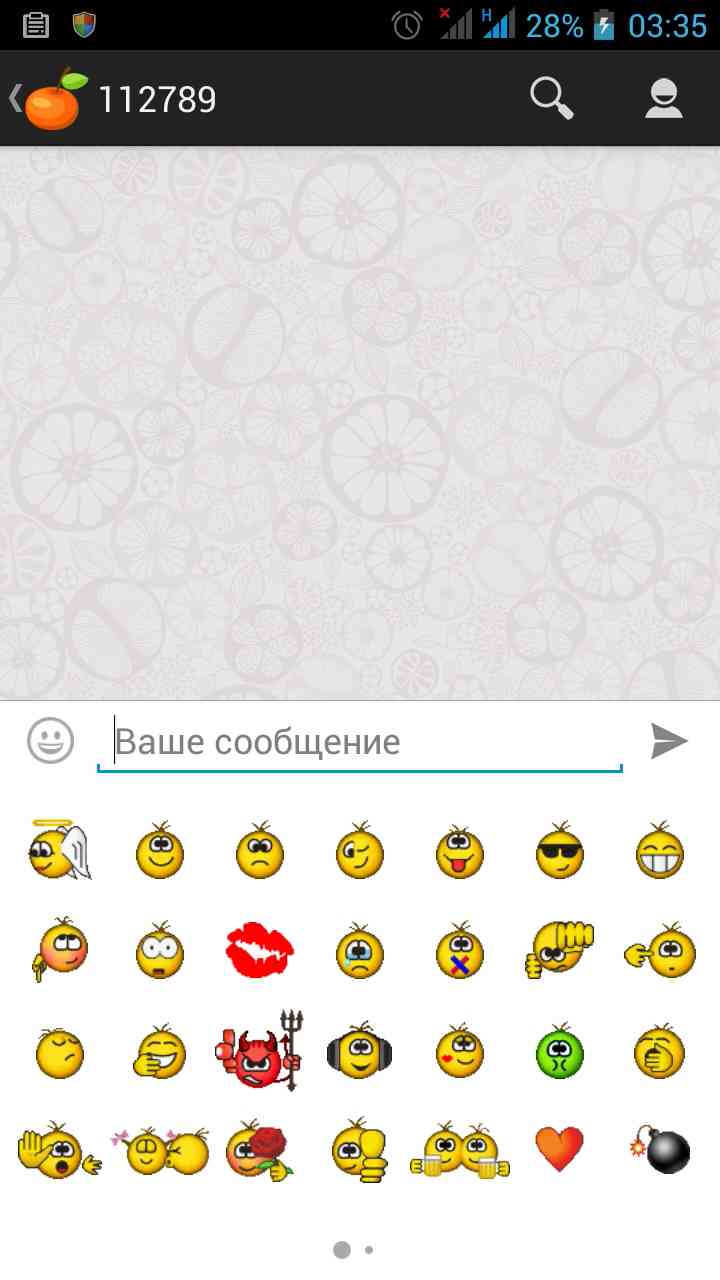Insert the angel smiley with wings
Image resolution: width=720 pixels, height=1280 pixels.
60,851
